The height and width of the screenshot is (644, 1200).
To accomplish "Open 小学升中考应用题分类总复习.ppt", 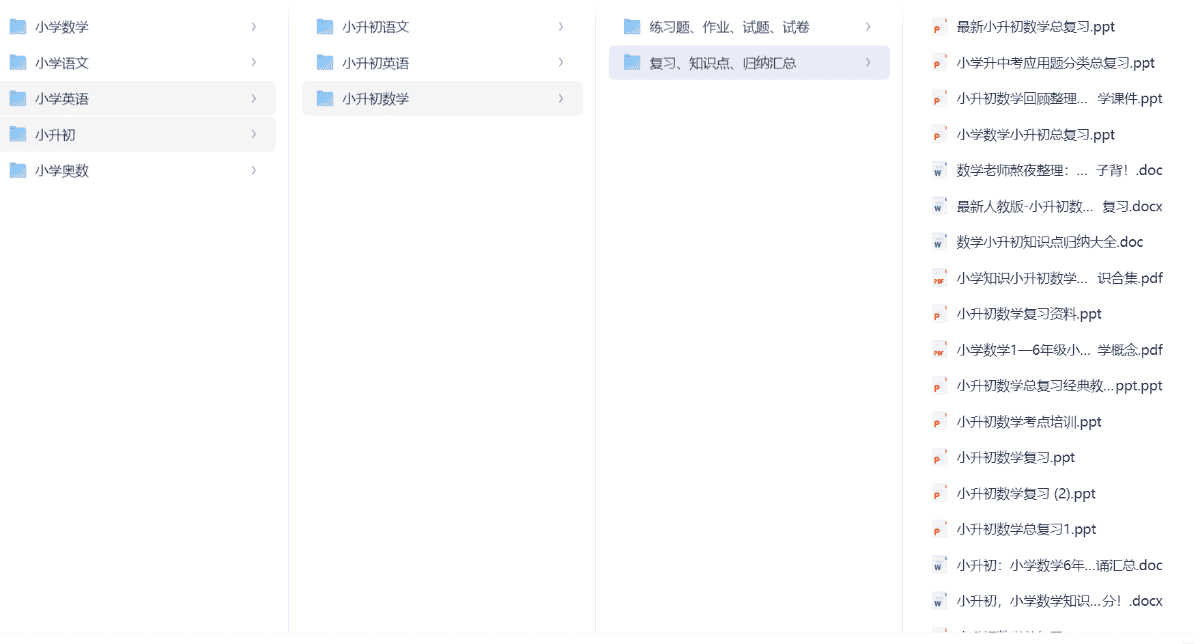I will pos(1055,63).
